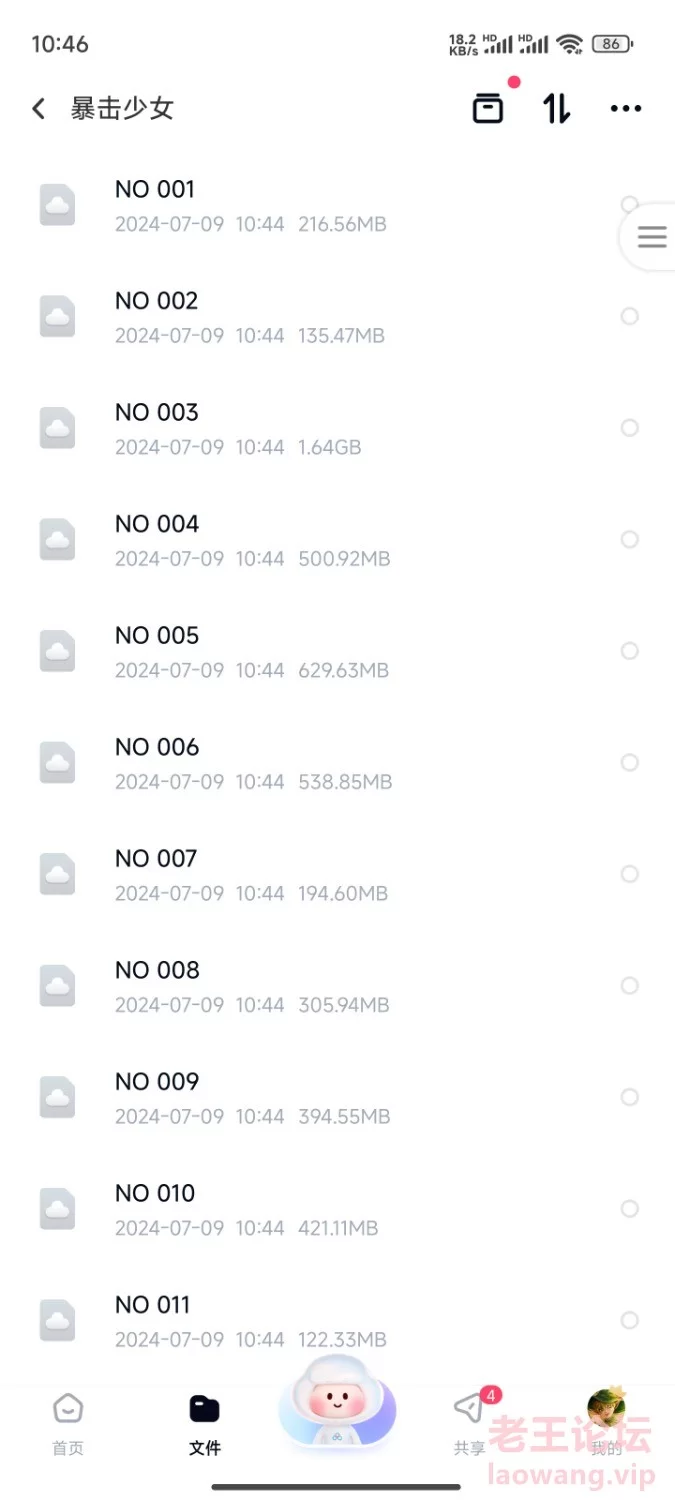Open the three-dot overflow menu
Viewport: 675px width, 1500px height.
626,108
